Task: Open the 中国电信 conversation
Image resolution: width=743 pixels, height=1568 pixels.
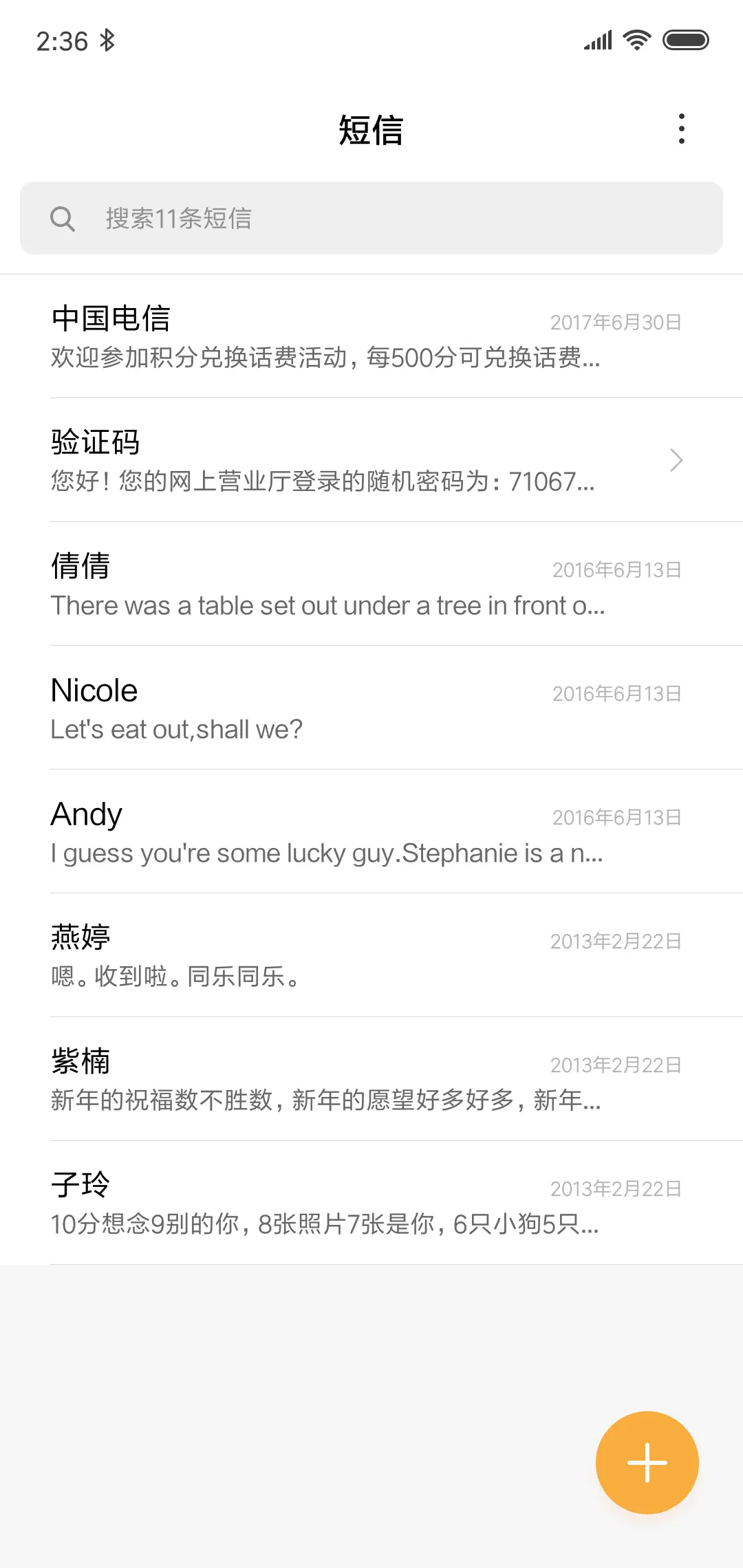Action: pyautogui.click(x=371, y=337)
